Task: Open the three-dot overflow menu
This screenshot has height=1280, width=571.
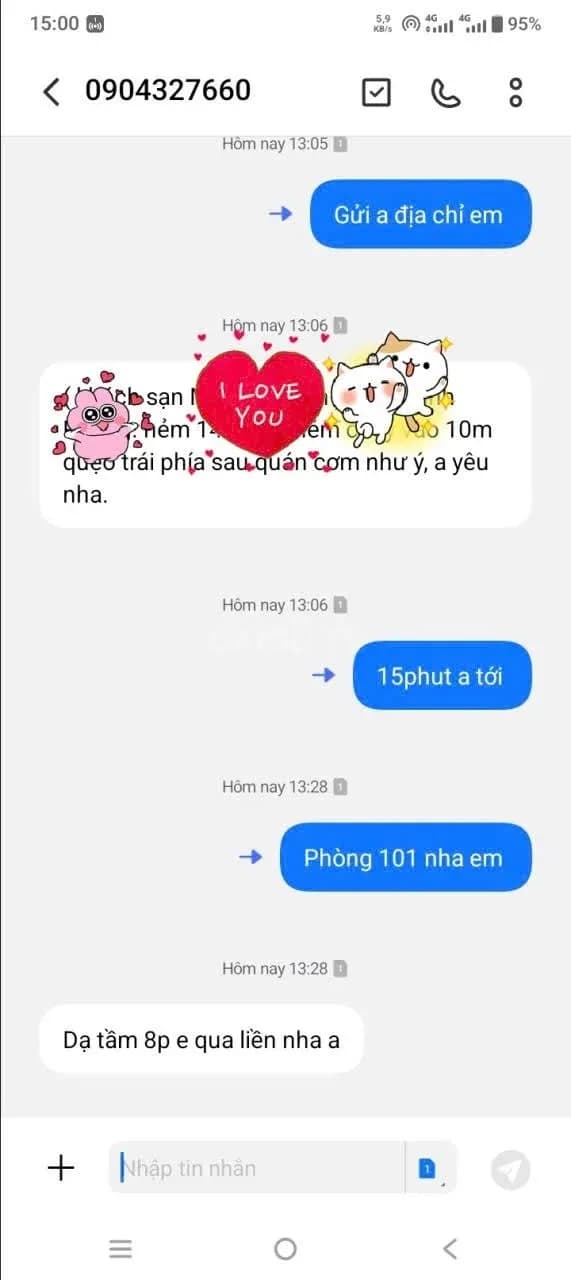Action: pyautogui.click(x=516, y=92)
